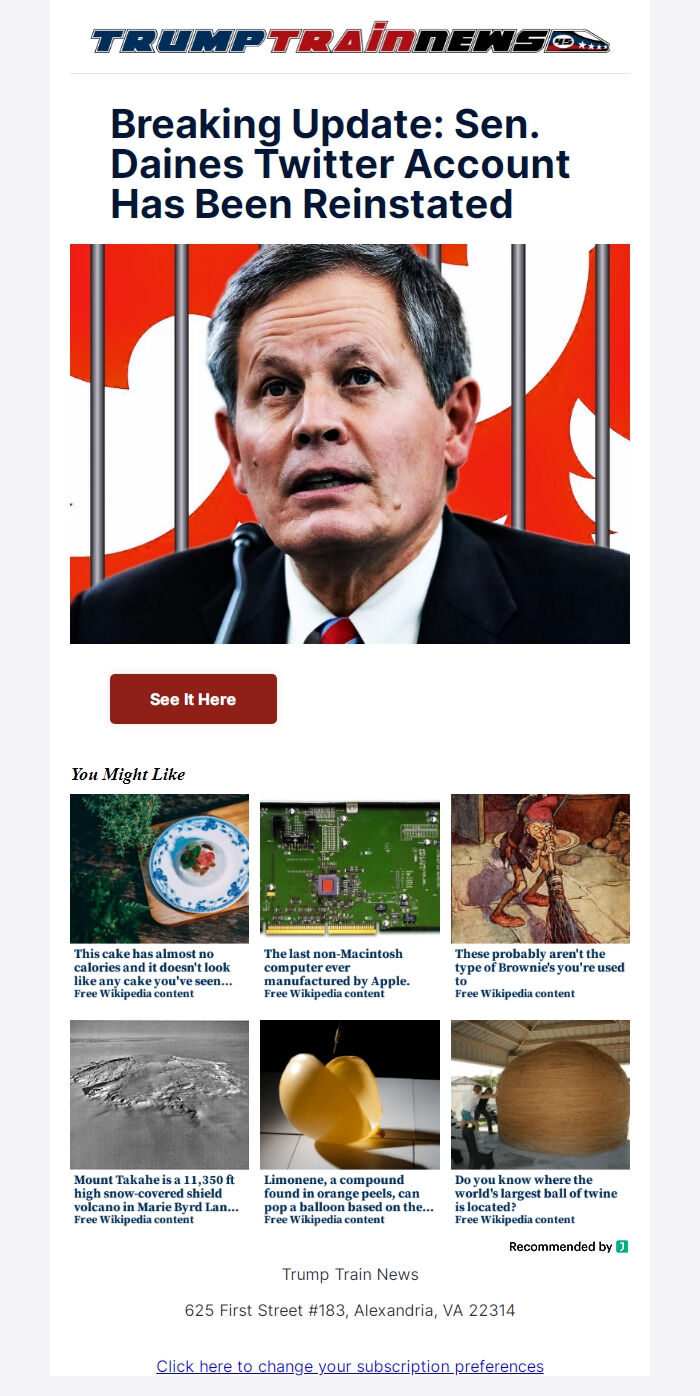Open the Recommended by provider link
This screenshot has width=700, height=1396.
coord(568,1247)
